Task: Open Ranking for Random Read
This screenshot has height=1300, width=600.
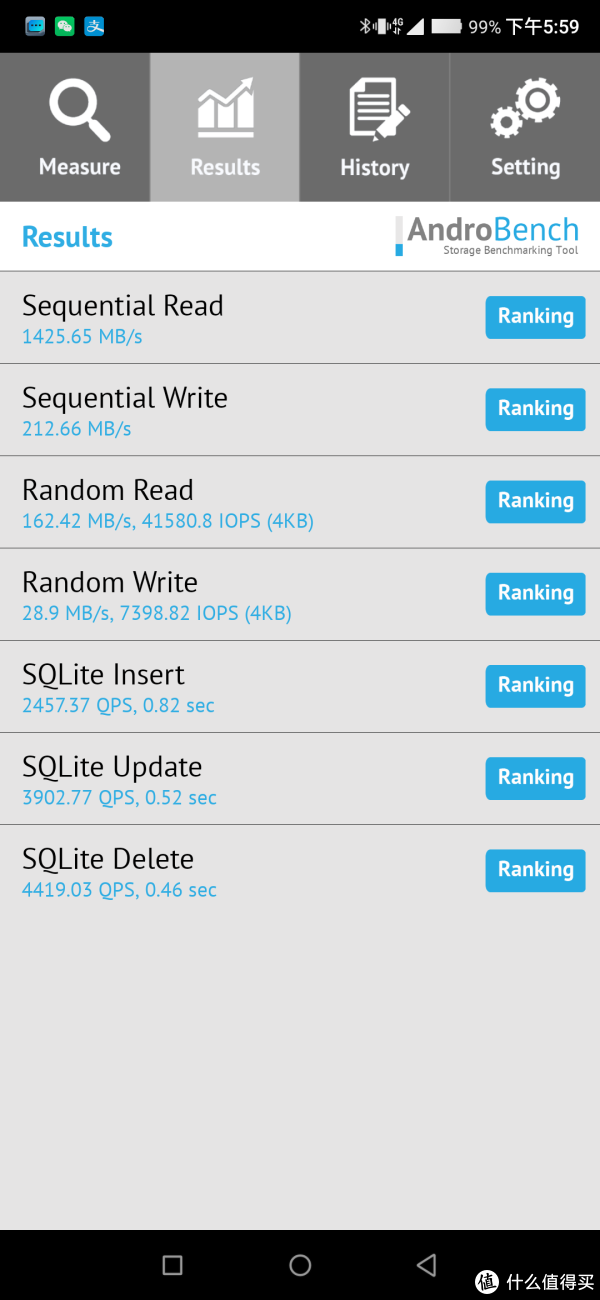Action: click(536, 501)
